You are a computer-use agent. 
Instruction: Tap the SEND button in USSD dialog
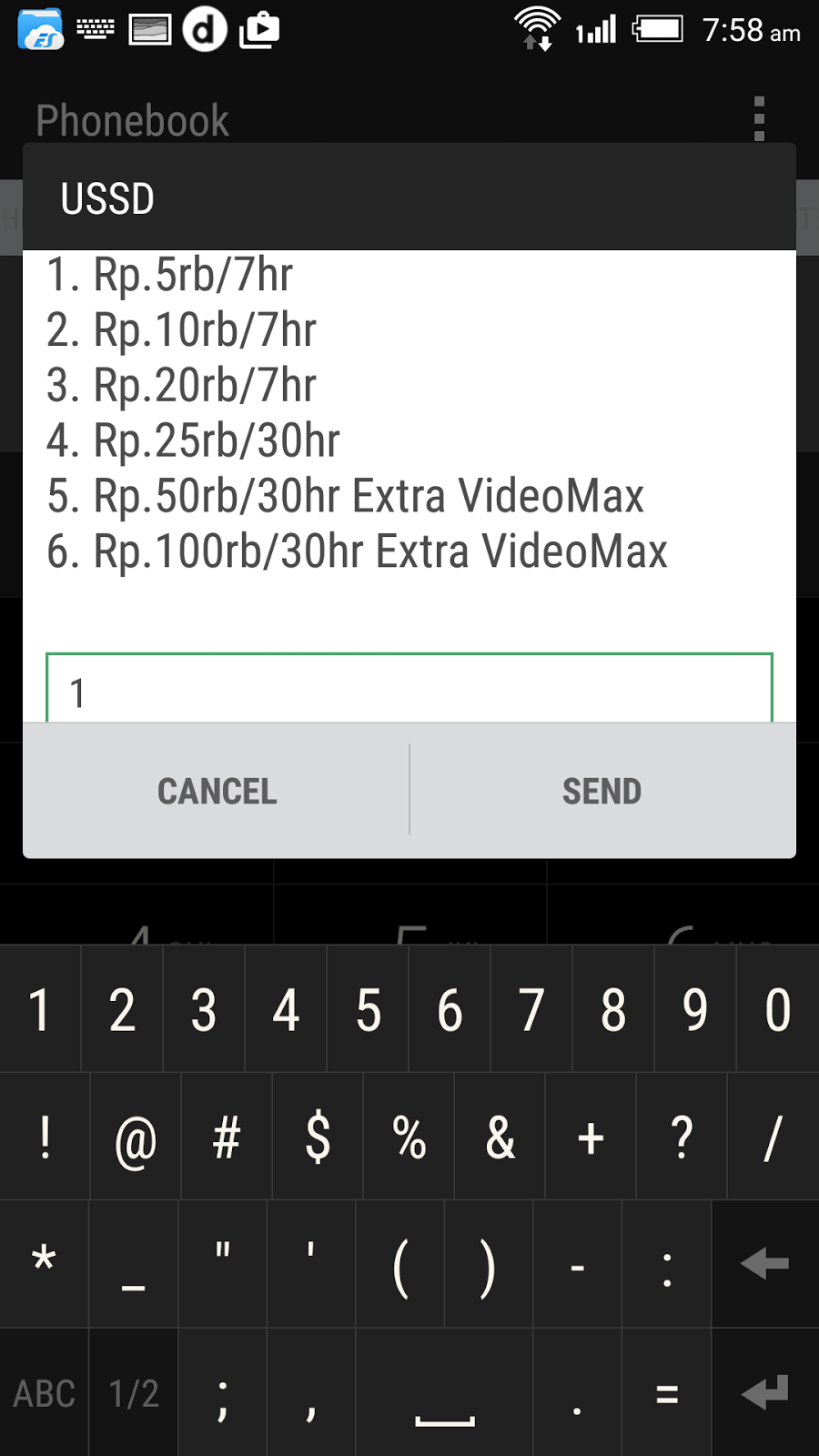(602, 791)
